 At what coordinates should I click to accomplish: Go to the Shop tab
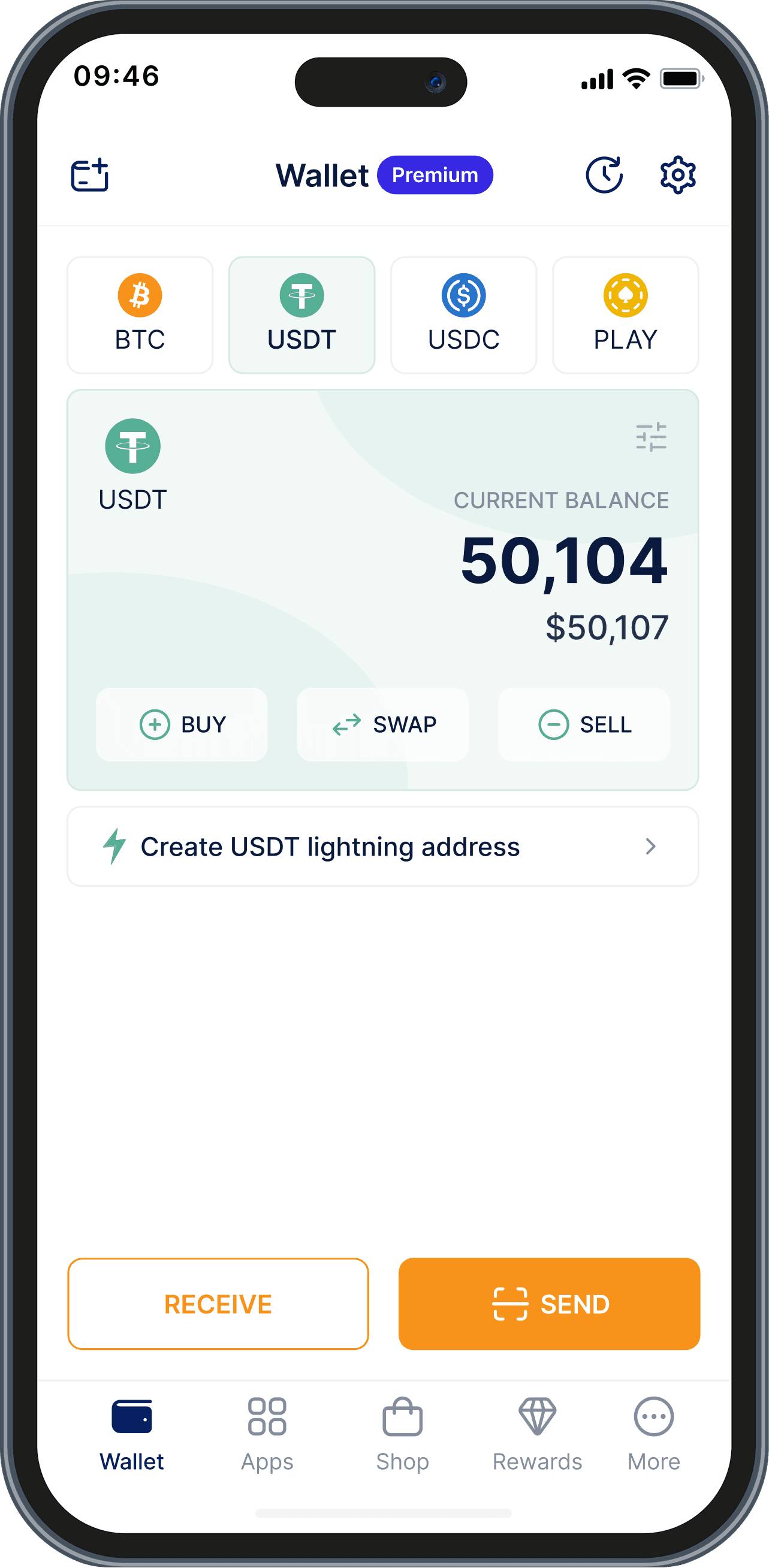click(402, 1434)
